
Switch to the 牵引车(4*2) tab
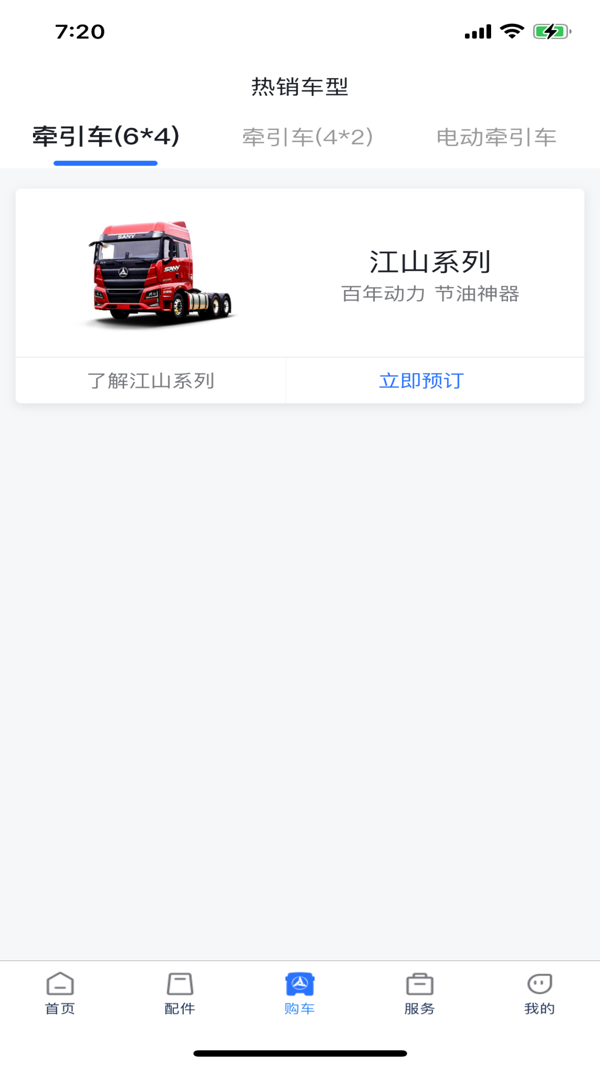[307, 138]
